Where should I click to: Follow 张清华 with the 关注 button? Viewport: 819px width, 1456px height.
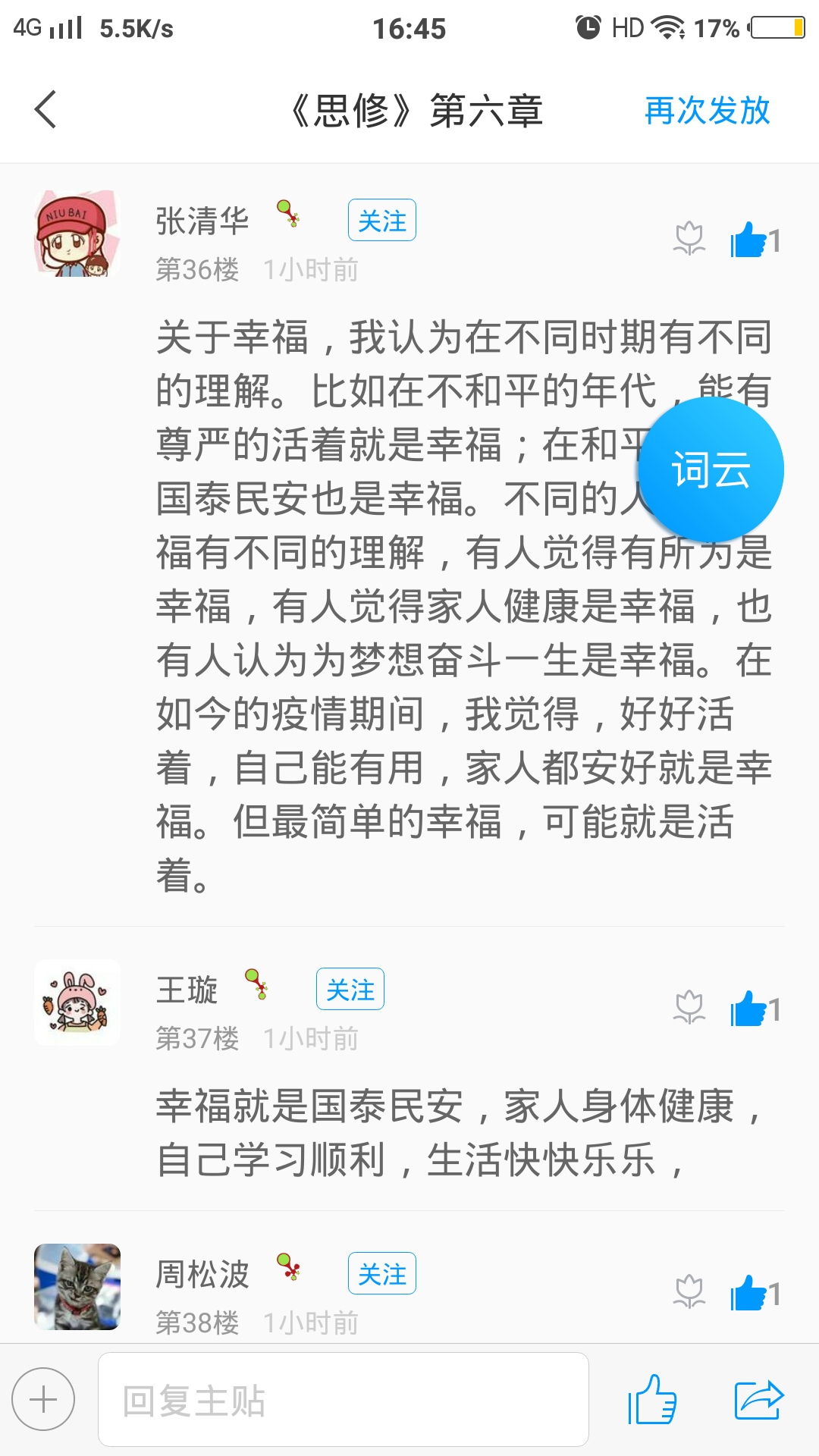381,221
